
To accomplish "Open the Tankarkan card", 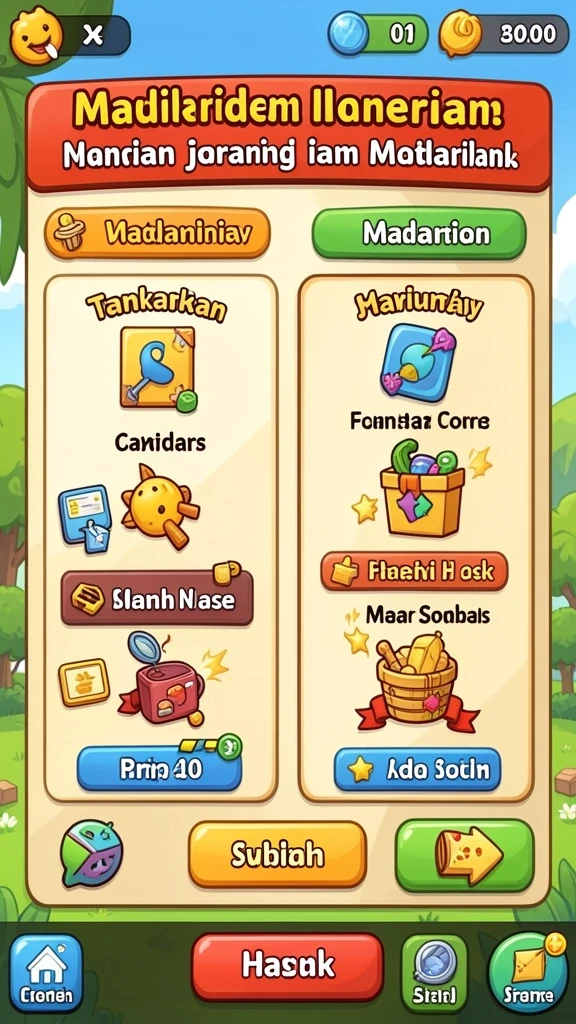I will pos(161,538).
